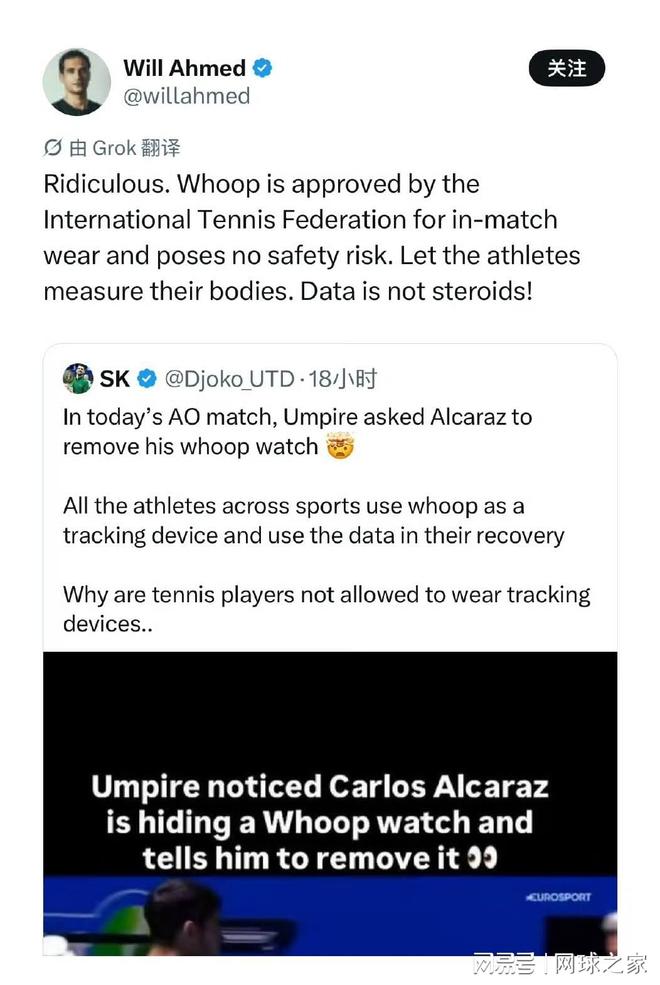Play the Alcaraz Whoop watch video

pyautogui.click(x=329, y=802)
